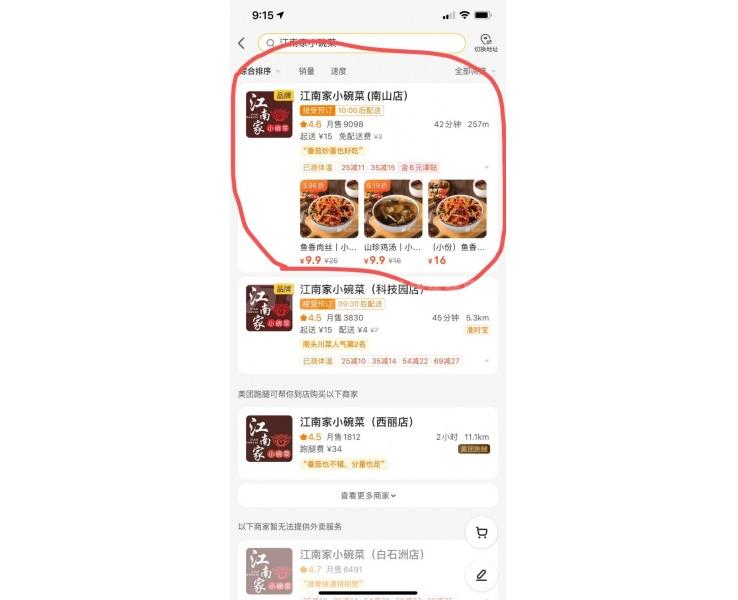This screenshot has width=738, height=600.
Task: Open 切换地址 to switch address
Action: click(x=485, y=43)
